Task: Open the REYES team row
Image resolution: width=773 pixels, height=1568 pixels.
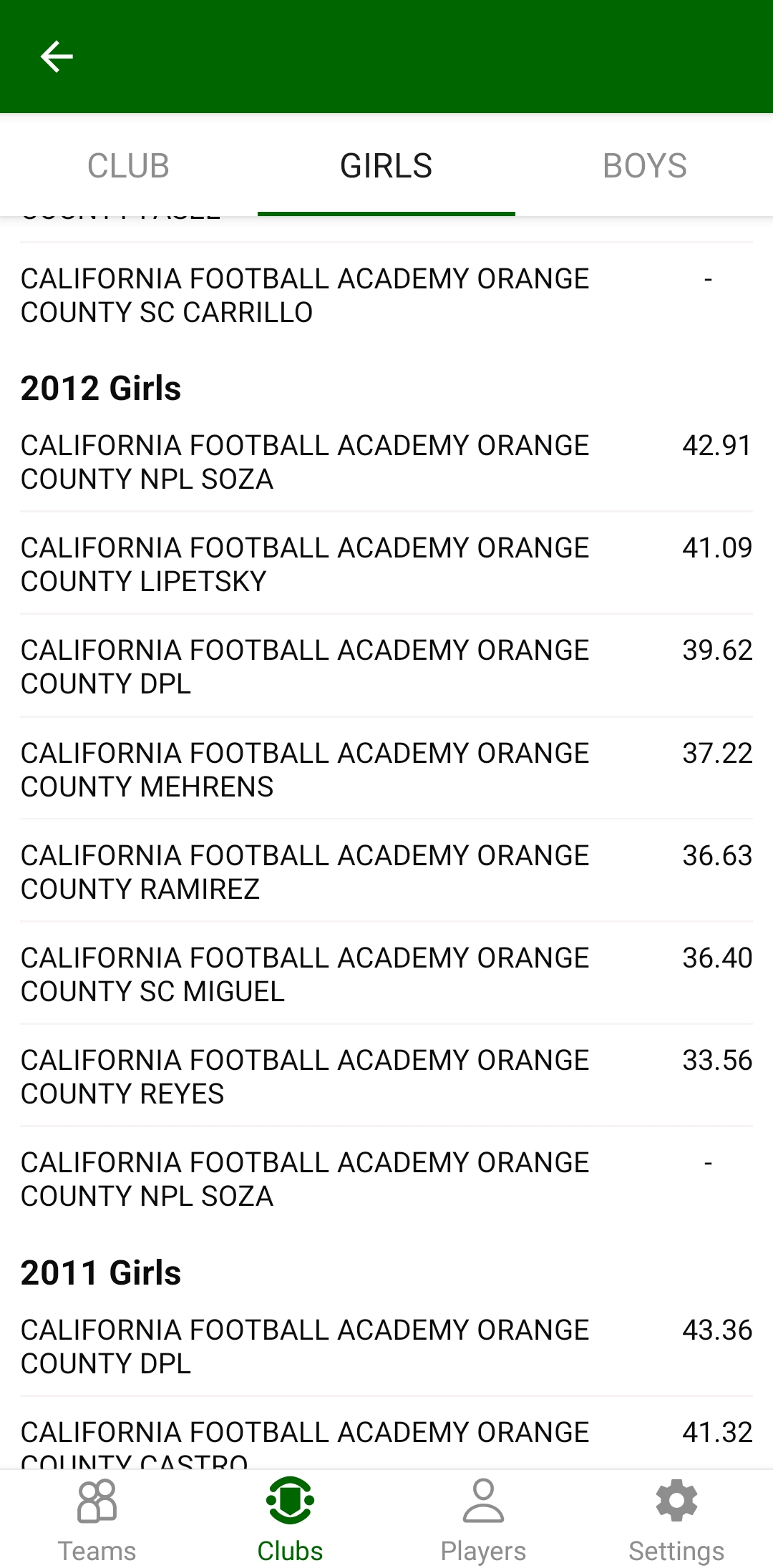Action: click(386, 1076)
